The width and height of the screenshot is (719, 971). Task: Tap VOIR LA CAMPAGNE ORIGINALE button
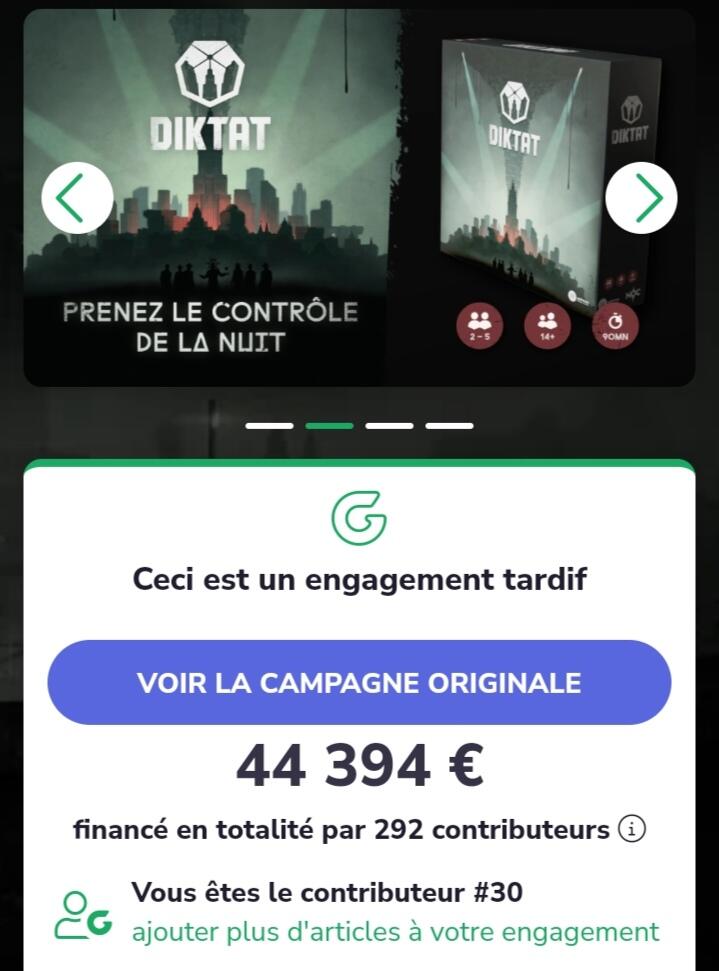359,682
